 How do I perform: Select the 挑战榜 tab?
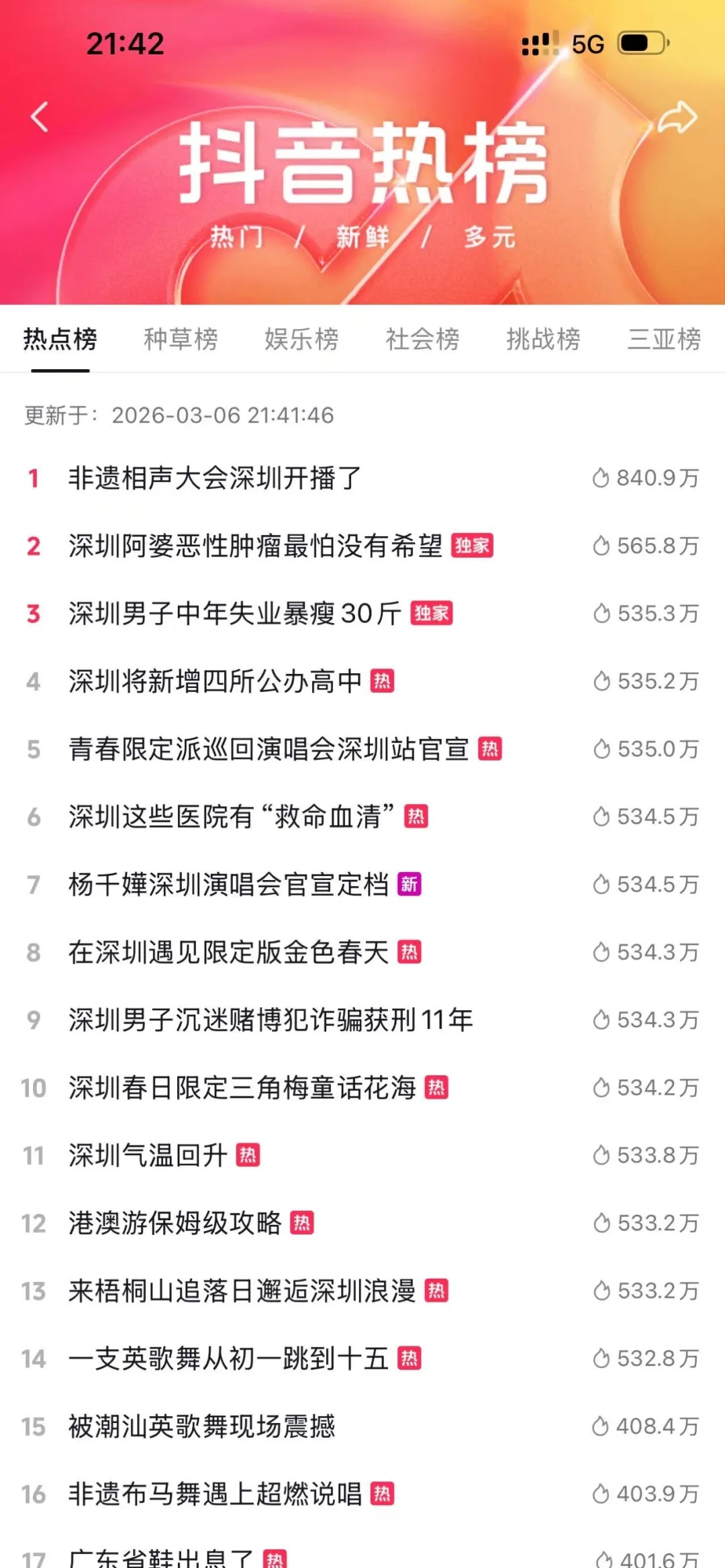coord(543,339)
